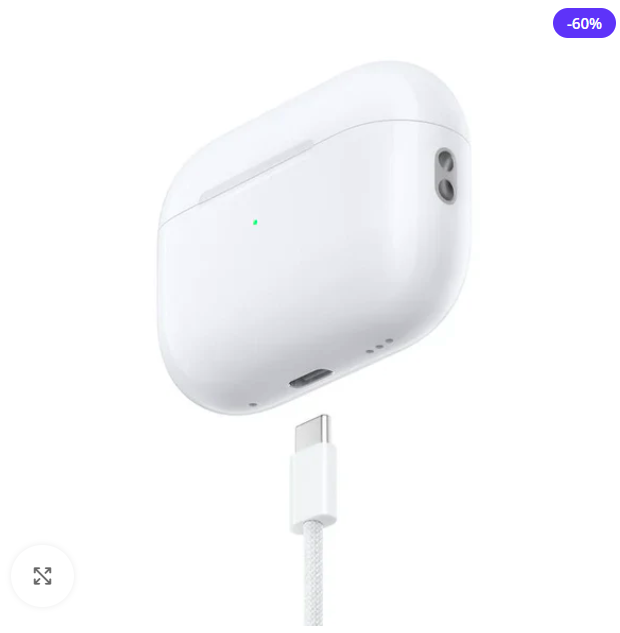Expand the product image to fullscreen
Image resolution: width=620 pixels, height=633 pixels.
coord(42,576)
